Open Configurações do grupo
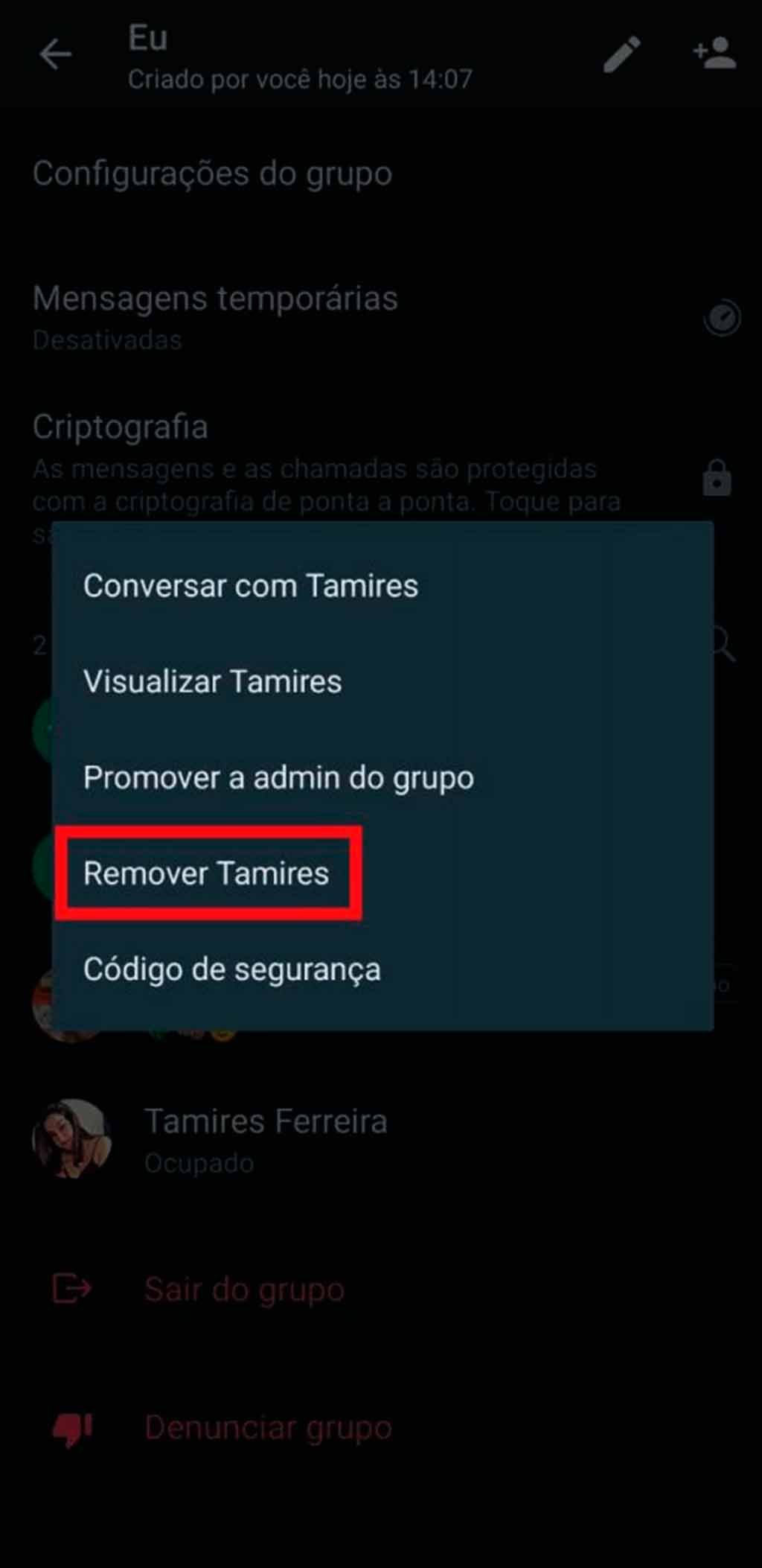 click(x=212, y=173)
